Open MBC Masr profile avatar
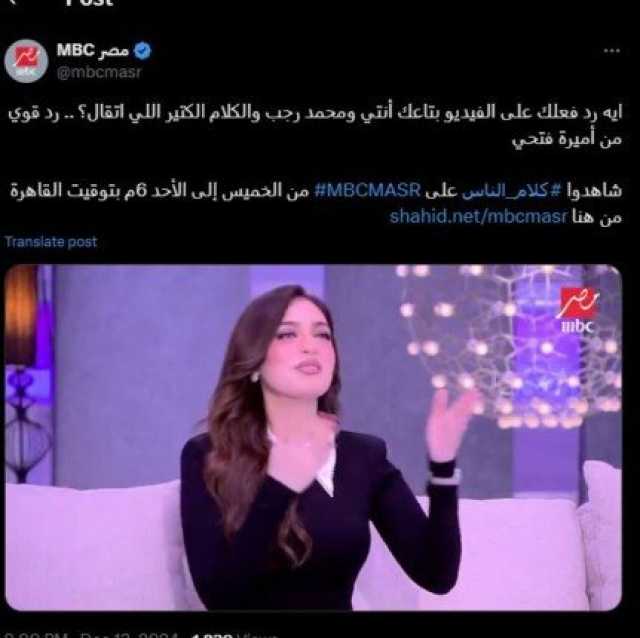Viewport: 640px width, 638px height. 26,59
